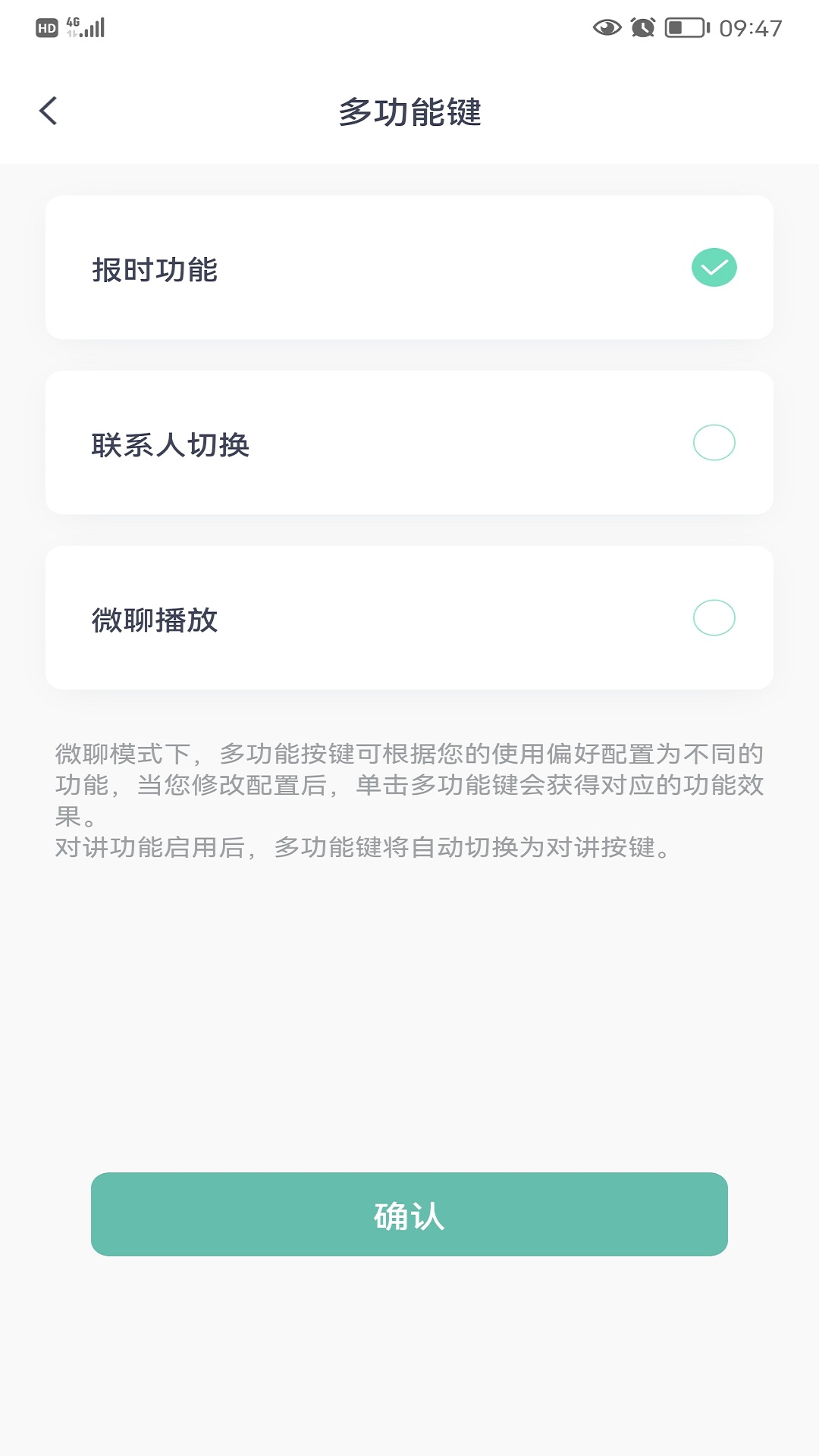Select the 联系人切换 radio button

pos(713,442)
